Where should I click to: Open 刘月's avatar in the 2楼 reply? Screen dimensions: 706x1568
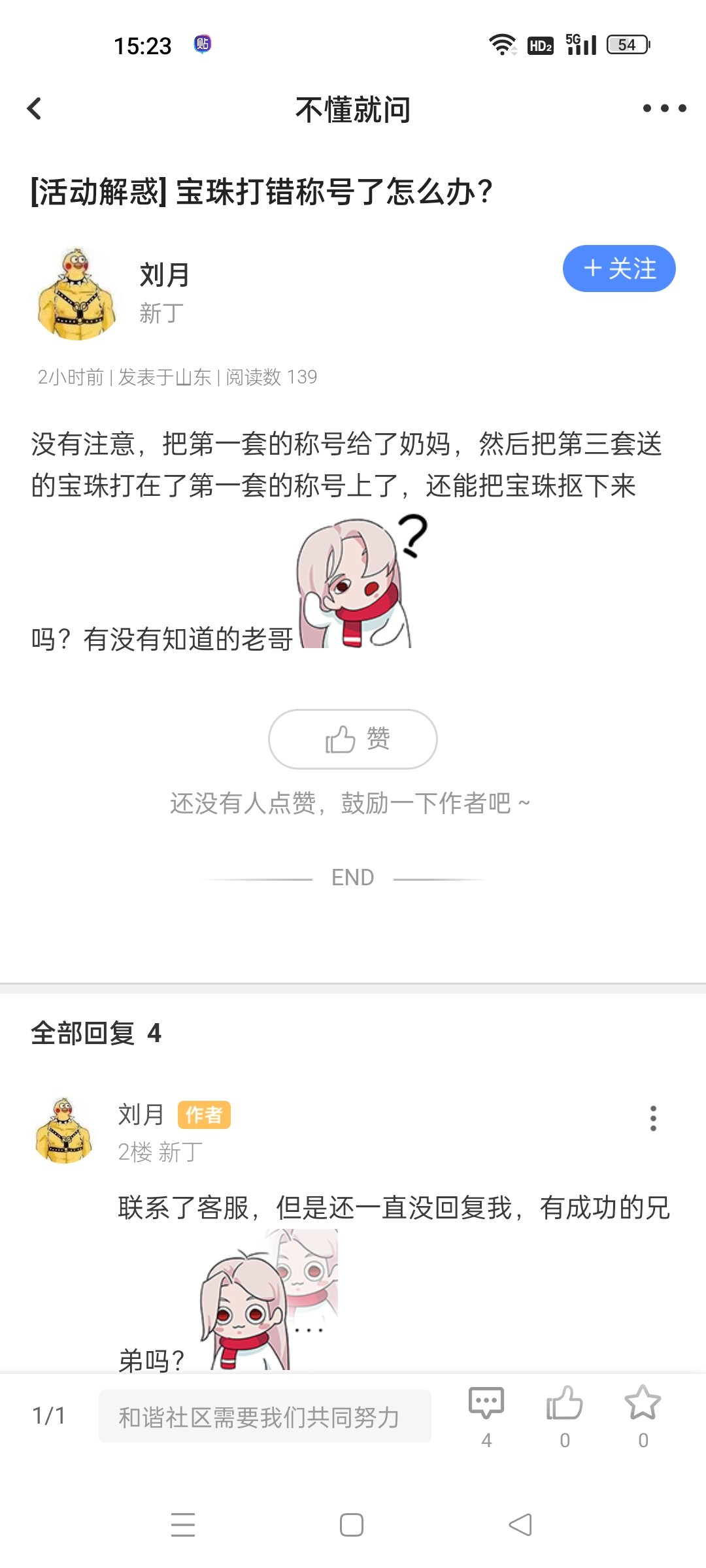coord(63,1131)
